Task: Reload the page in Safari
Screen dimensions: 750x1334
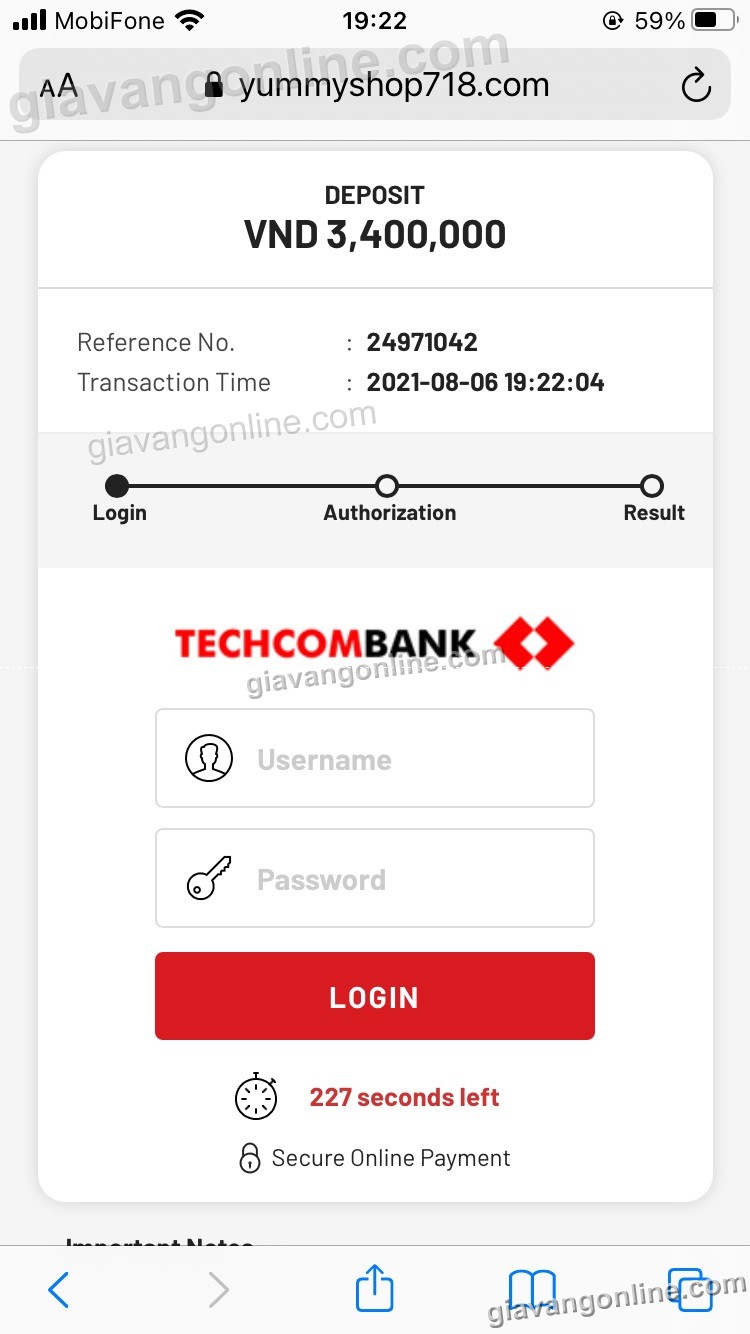Action: [696, 86]
